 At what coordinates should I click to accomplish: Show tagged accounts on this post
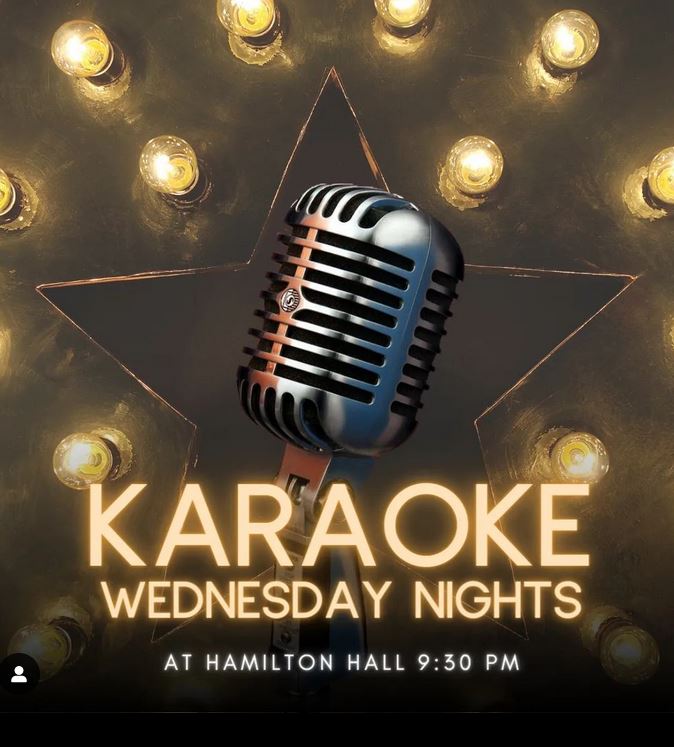tap(19, 674)
